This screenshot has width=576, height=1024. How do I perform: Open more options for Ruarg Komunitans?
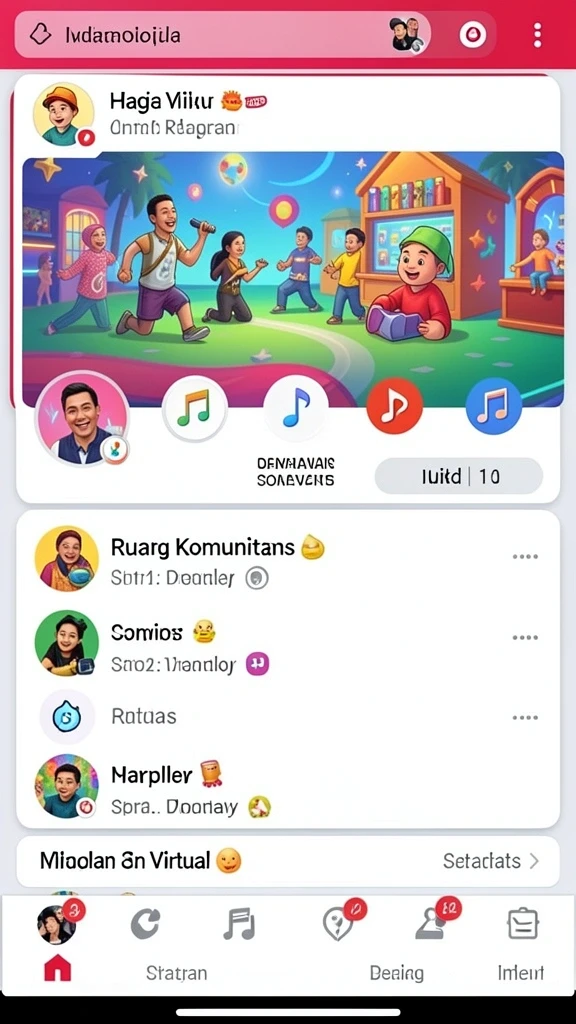(525, 556)
